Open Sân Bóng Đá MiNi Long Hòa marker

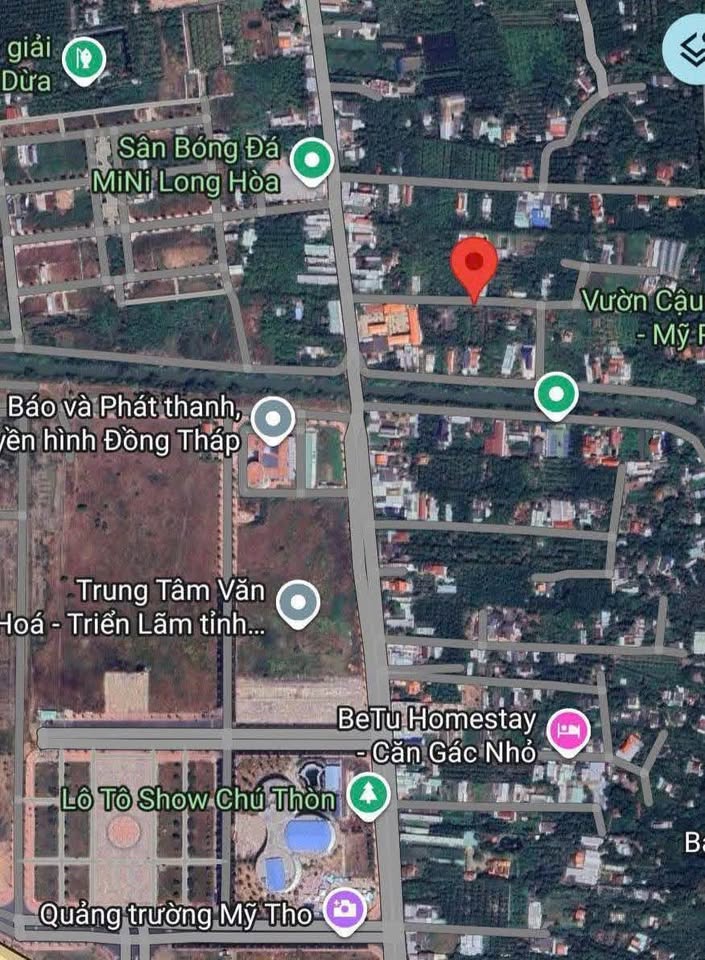point(312,160)
